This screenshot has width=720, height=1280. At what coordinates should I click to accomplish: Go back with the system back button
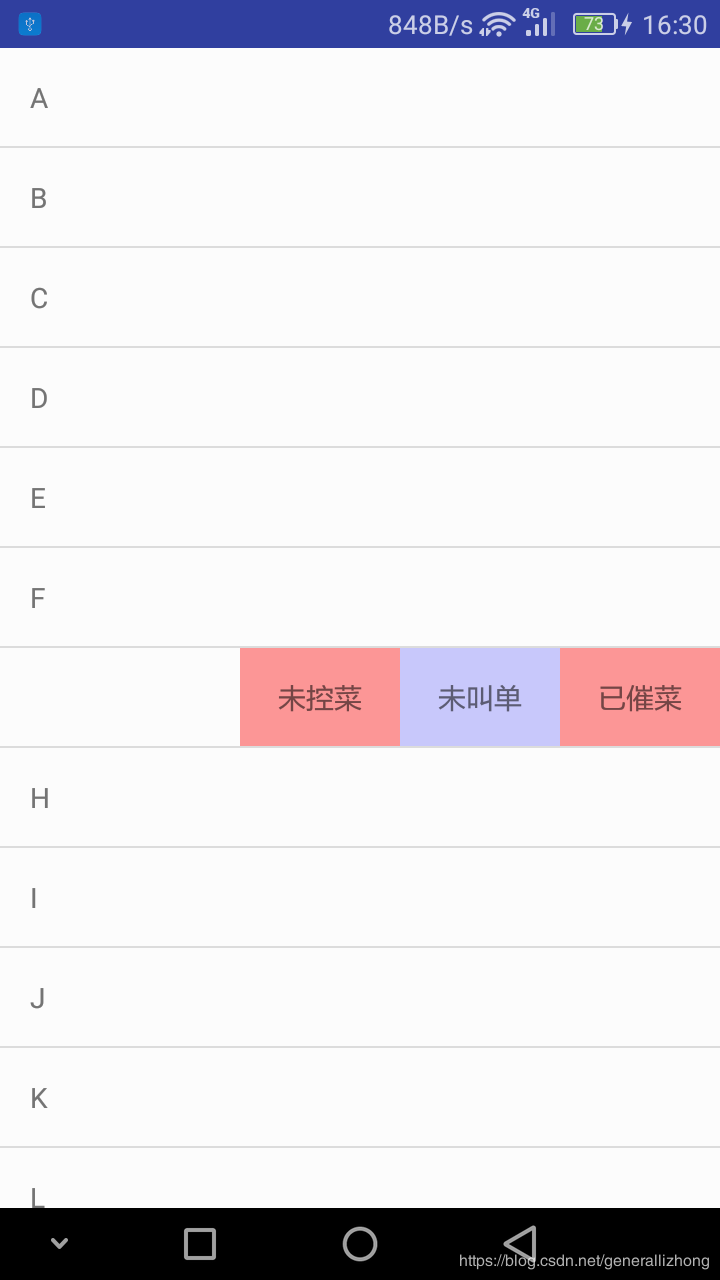[x=520, y=1244]
